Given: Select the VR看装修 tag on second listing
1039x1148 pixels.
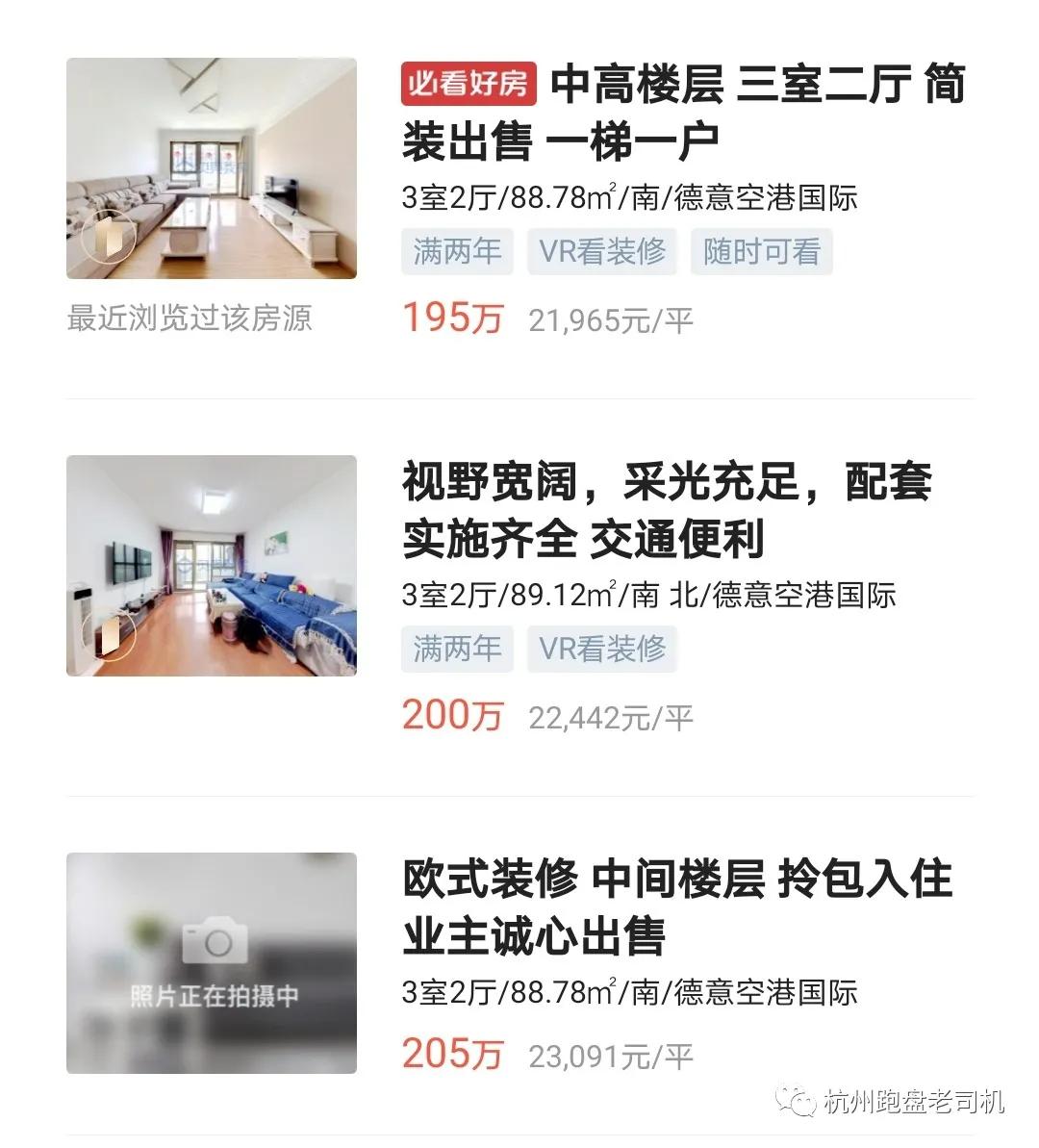Looking at the screenshot, I should click(602, 649).
